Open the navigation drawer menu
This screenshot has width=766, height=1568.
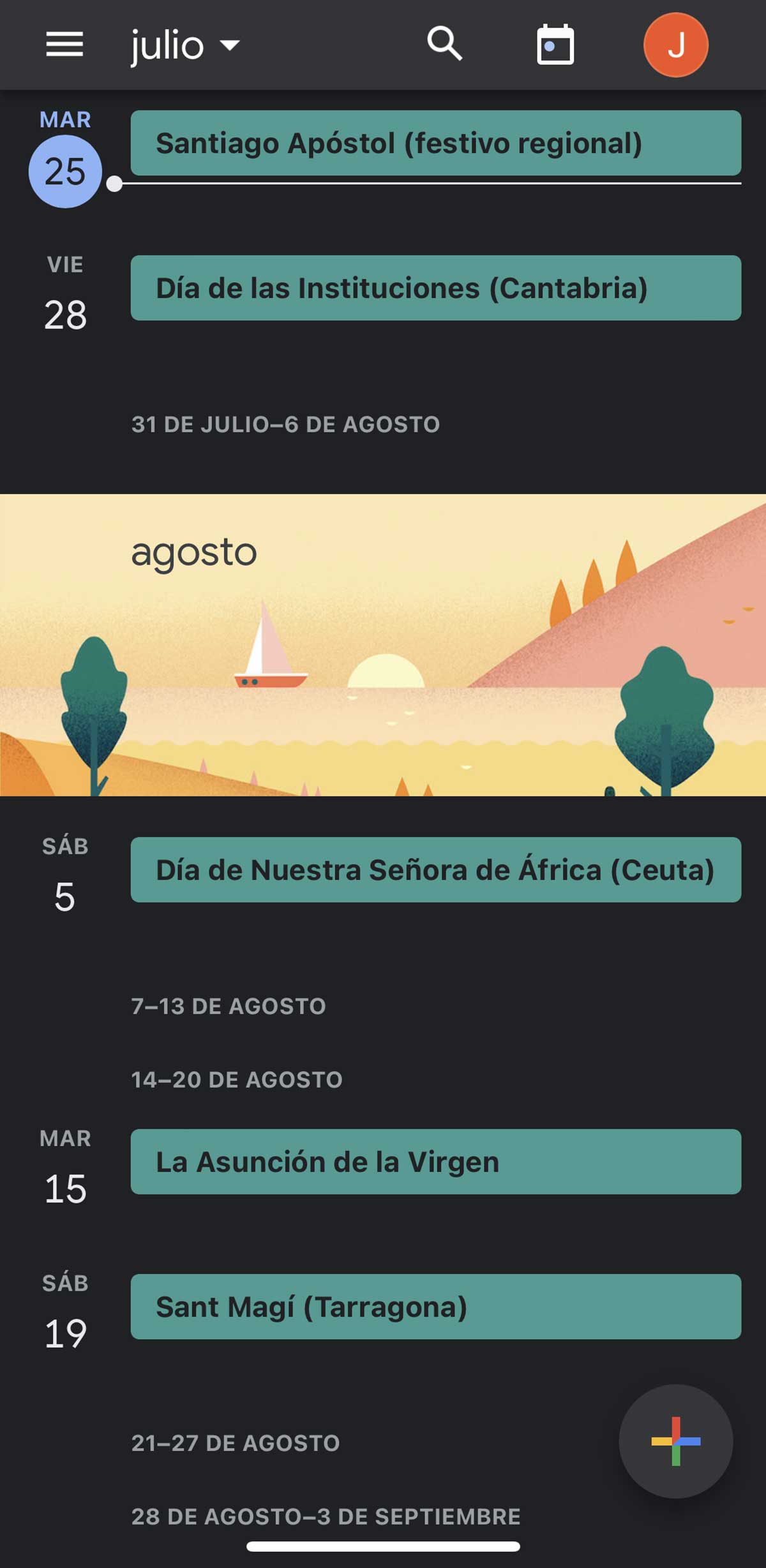coord(64,45)
